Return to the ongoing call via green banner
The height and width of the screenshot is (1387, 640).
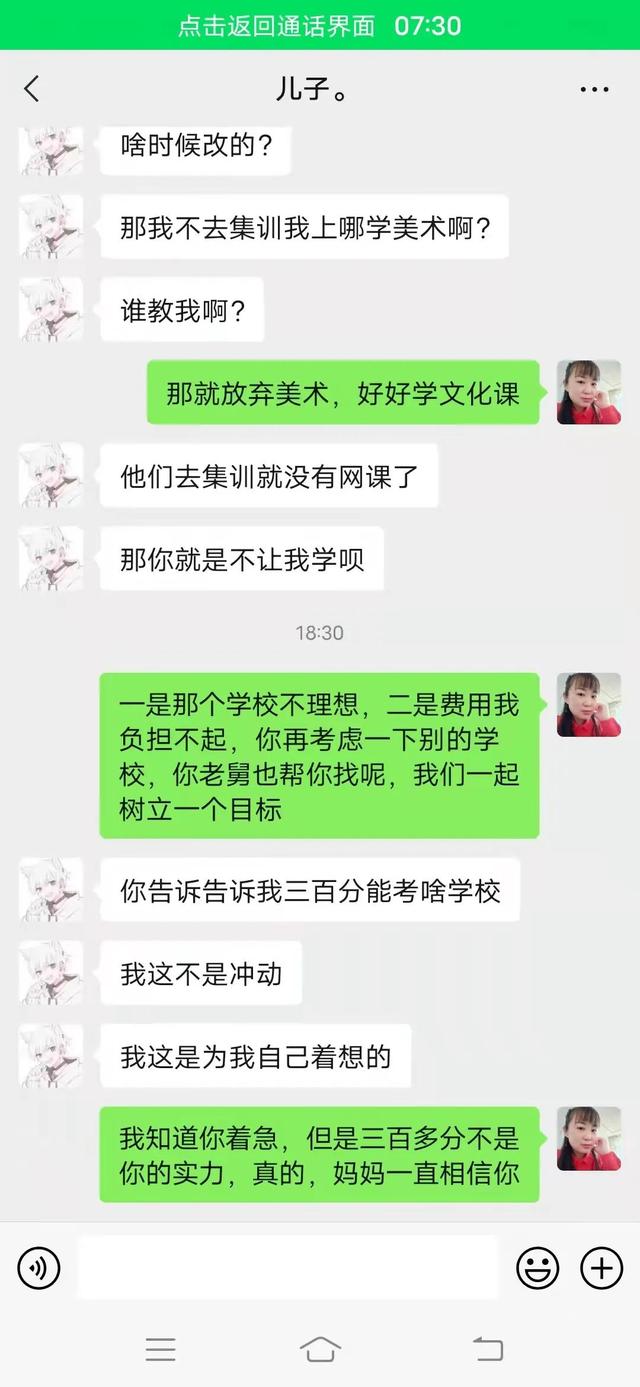point(320,25)
